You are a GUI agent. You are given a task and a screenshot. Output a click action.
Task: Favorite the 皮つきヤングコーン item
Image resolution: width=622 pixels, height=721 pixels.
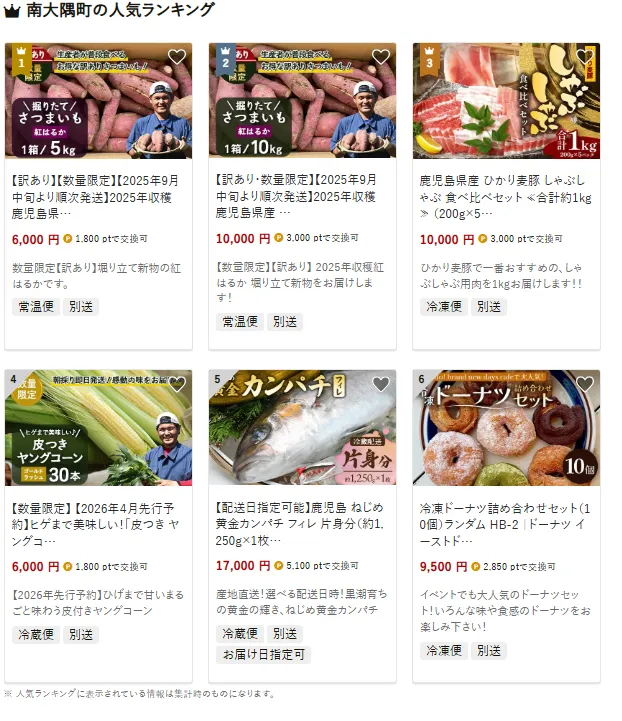point(176,384)
